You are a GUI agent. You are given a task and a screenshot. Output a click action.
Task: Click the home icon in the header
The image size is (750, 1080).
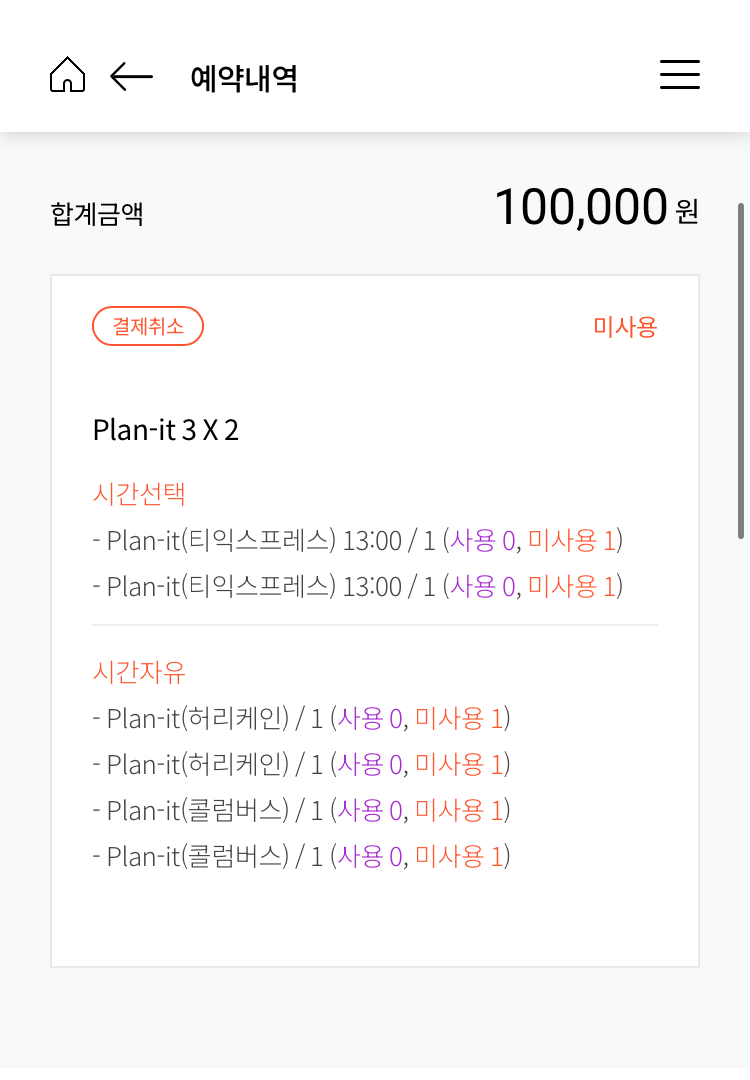coord(67,75)
